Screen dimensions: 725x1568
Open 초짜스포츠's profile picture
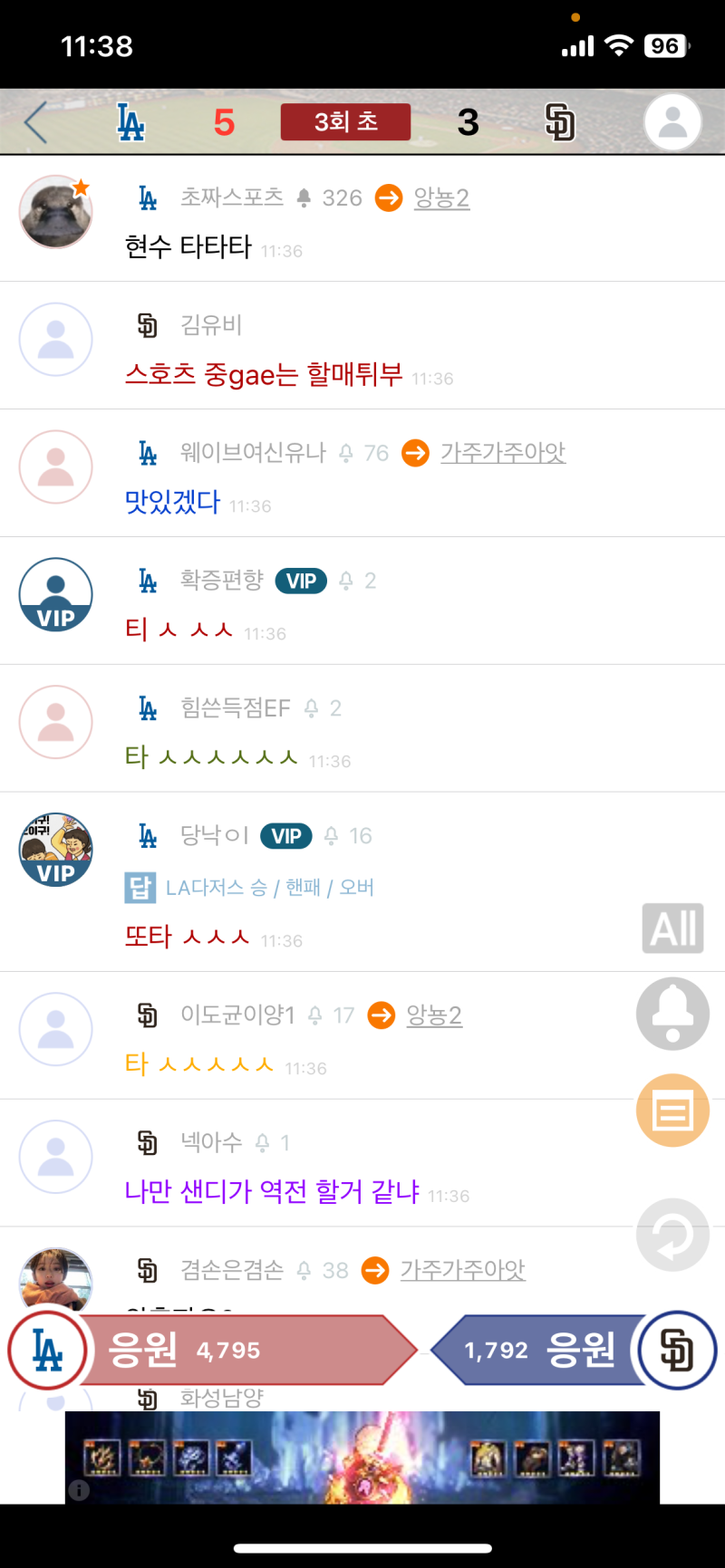click(x=56, y=212)
